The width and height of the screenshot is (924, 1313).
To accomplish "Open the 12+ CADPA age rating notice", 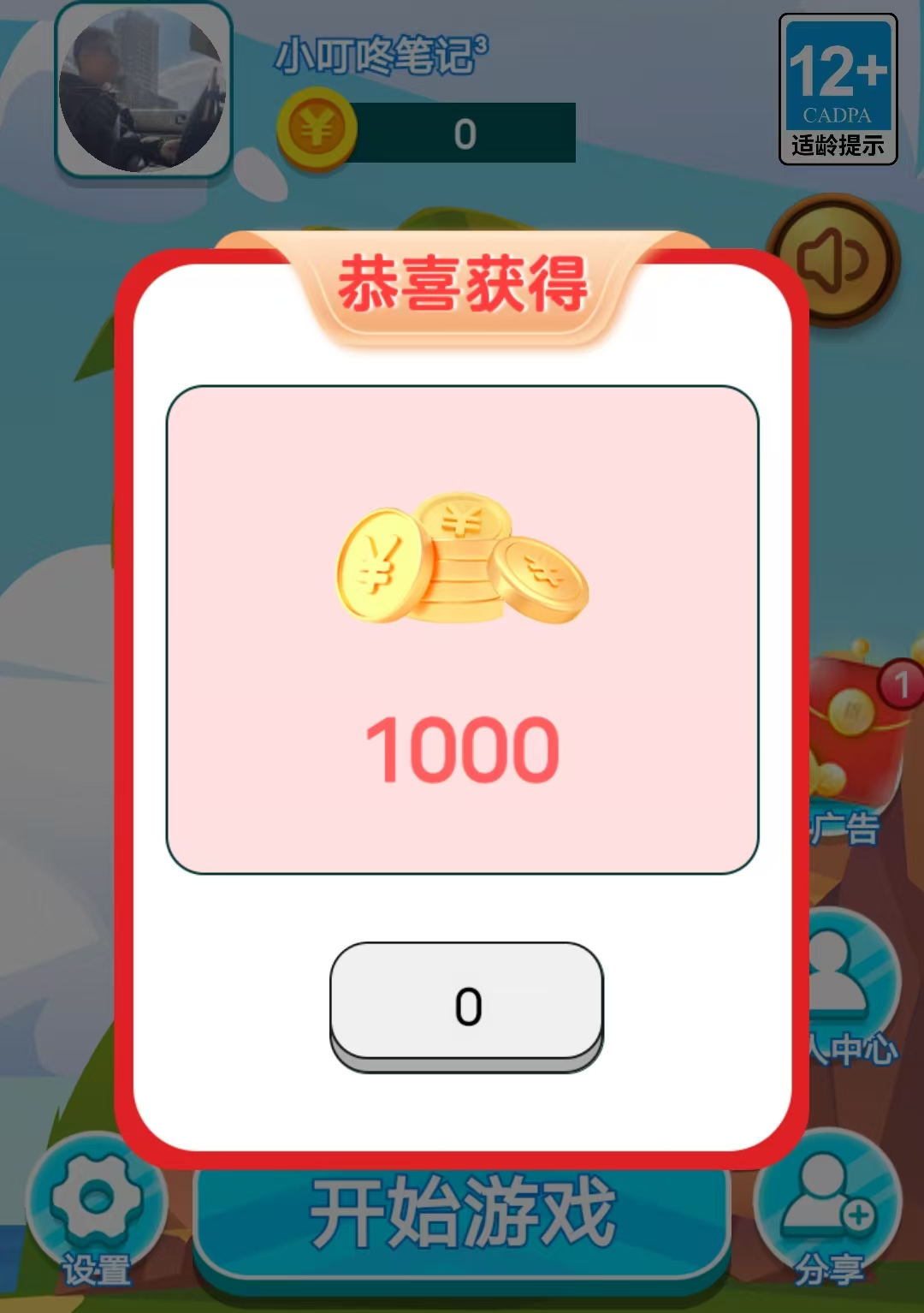I will click(x=838, y=89).
